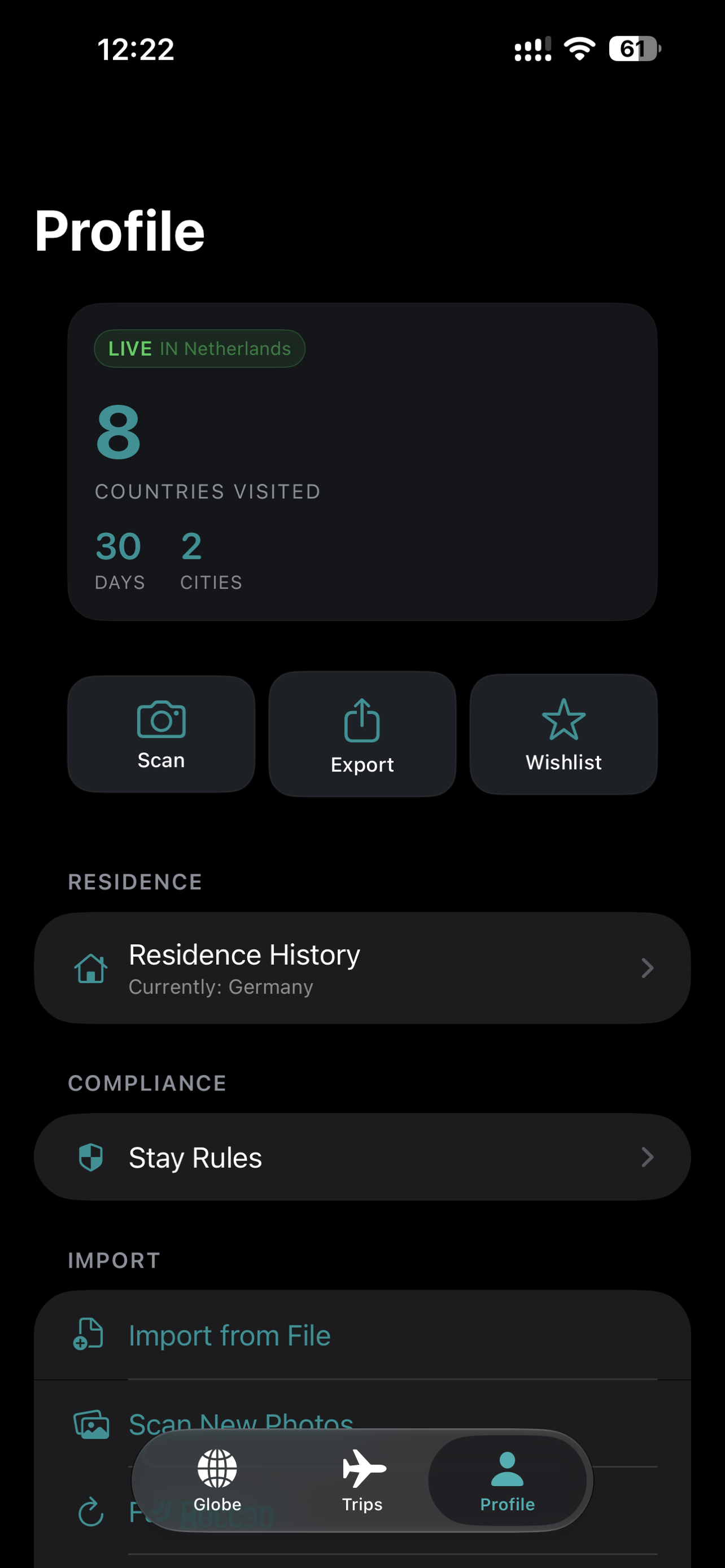Image resolution: width=725 pixels, height=1568 pixels.
Task: Open Stay Rules under Compliance
Action: point(362,1157)
